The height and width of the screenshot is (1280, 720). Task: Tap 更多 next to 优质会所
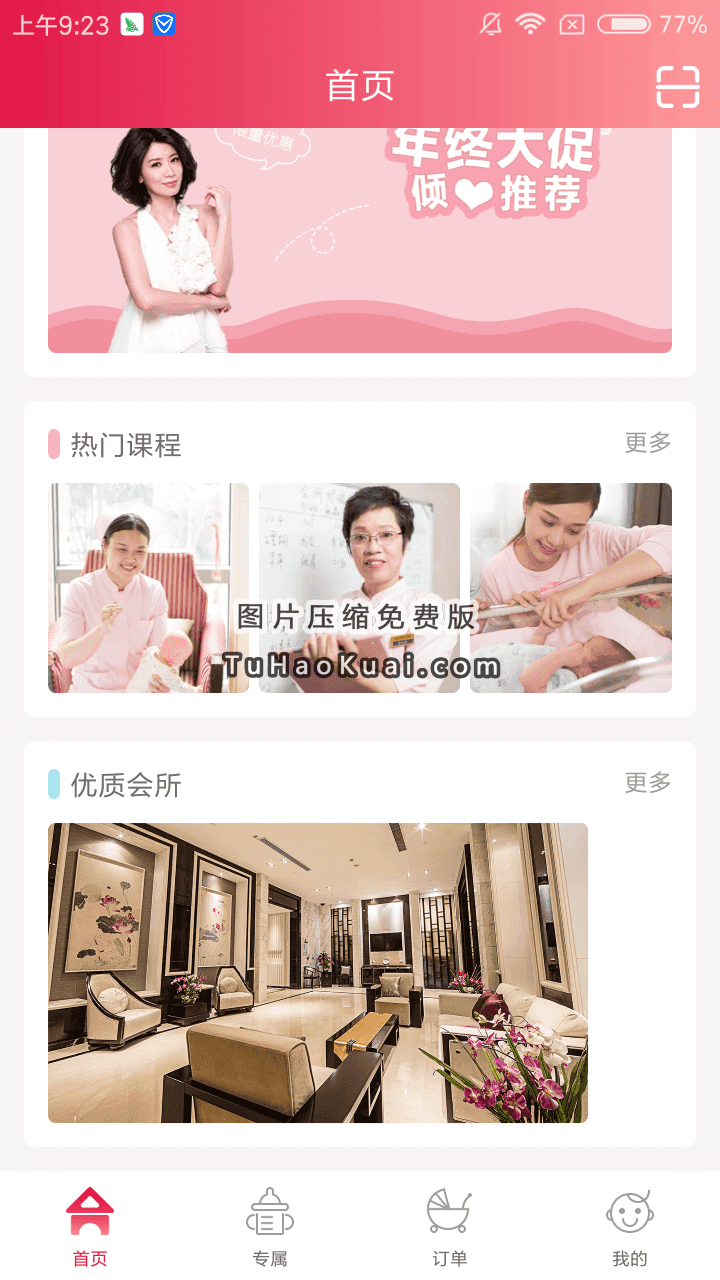pyautogui.click(x=647, y=783)
